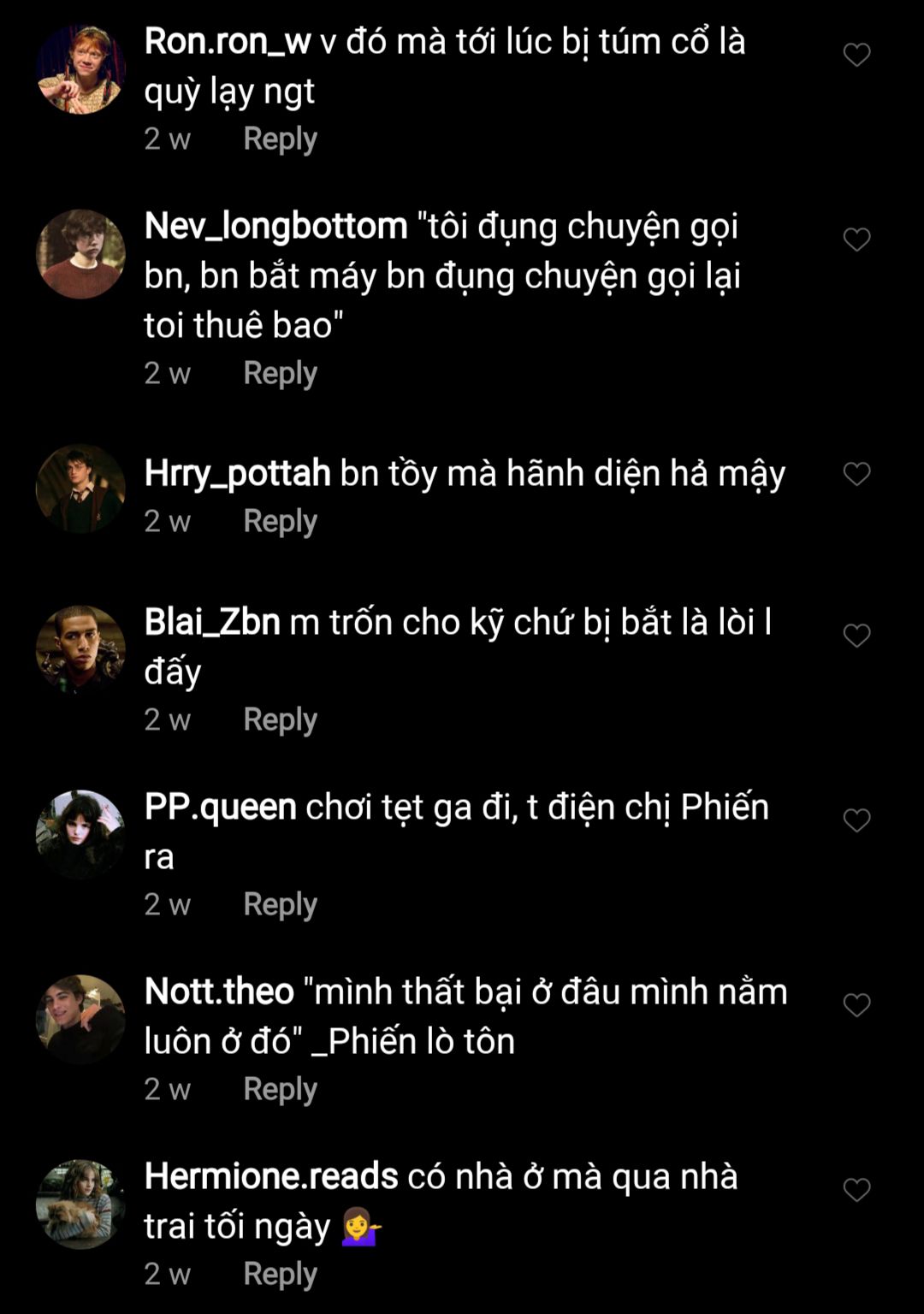The height and width of the screenshot is (1314, 924).
Task: View Blai_Zbn's profile avatar
Action: click(80, 649)
